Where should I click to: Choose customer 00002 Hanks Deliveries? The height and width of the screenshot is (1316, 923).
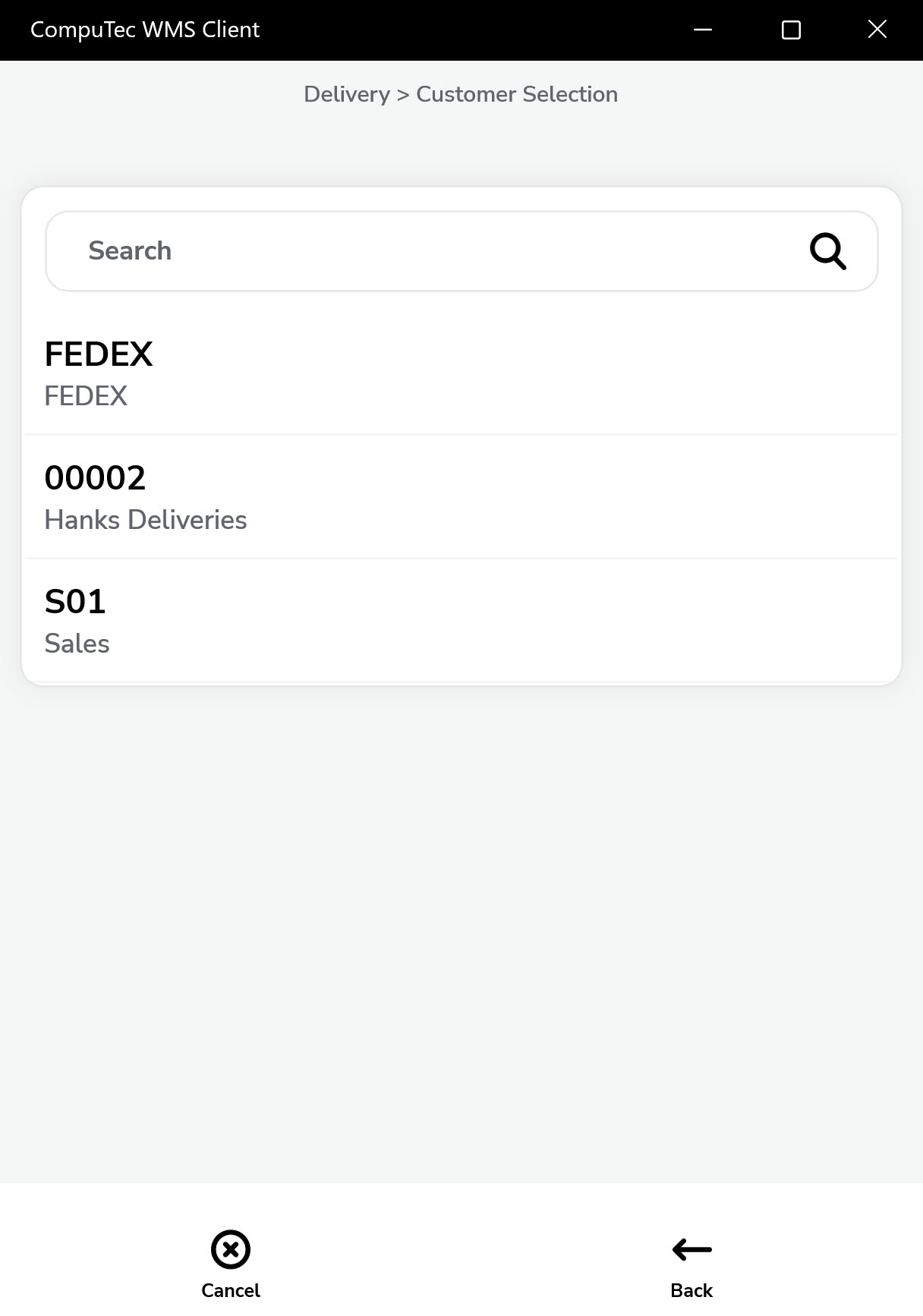click(460, 498)
